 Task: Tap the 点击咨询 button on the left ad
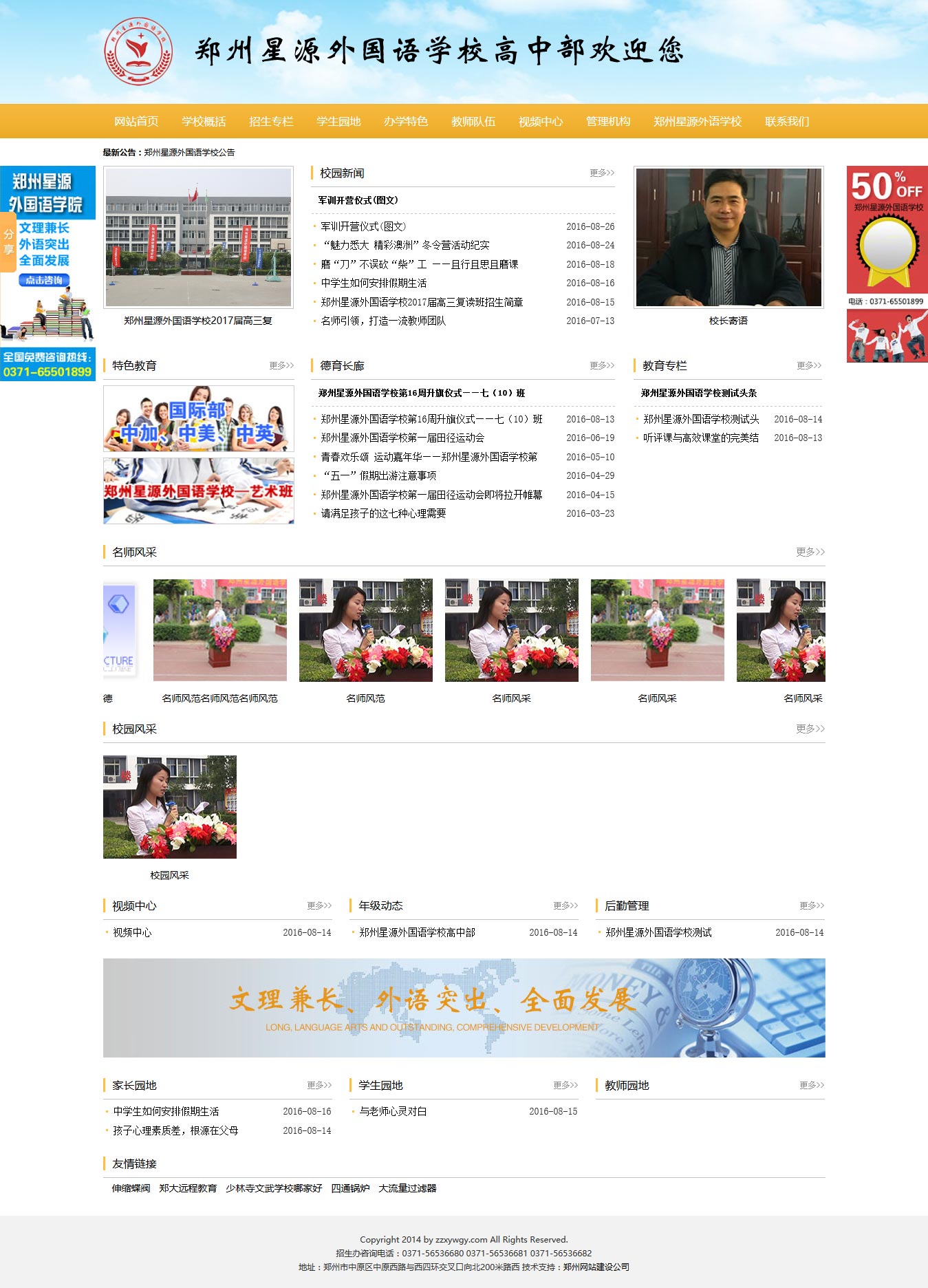tap(45, 280)
